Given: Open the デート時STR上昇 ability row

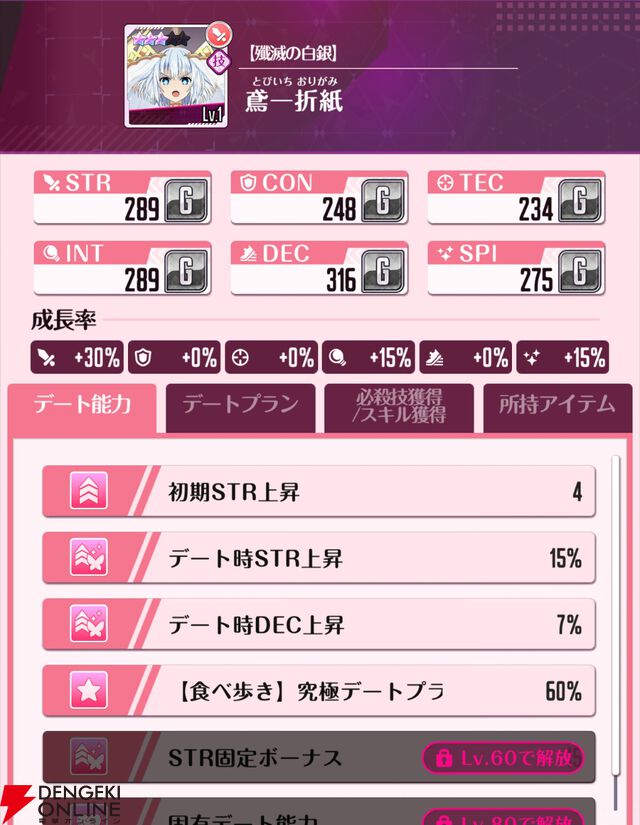Looking at the screenshot, I should tap(318, 558).
